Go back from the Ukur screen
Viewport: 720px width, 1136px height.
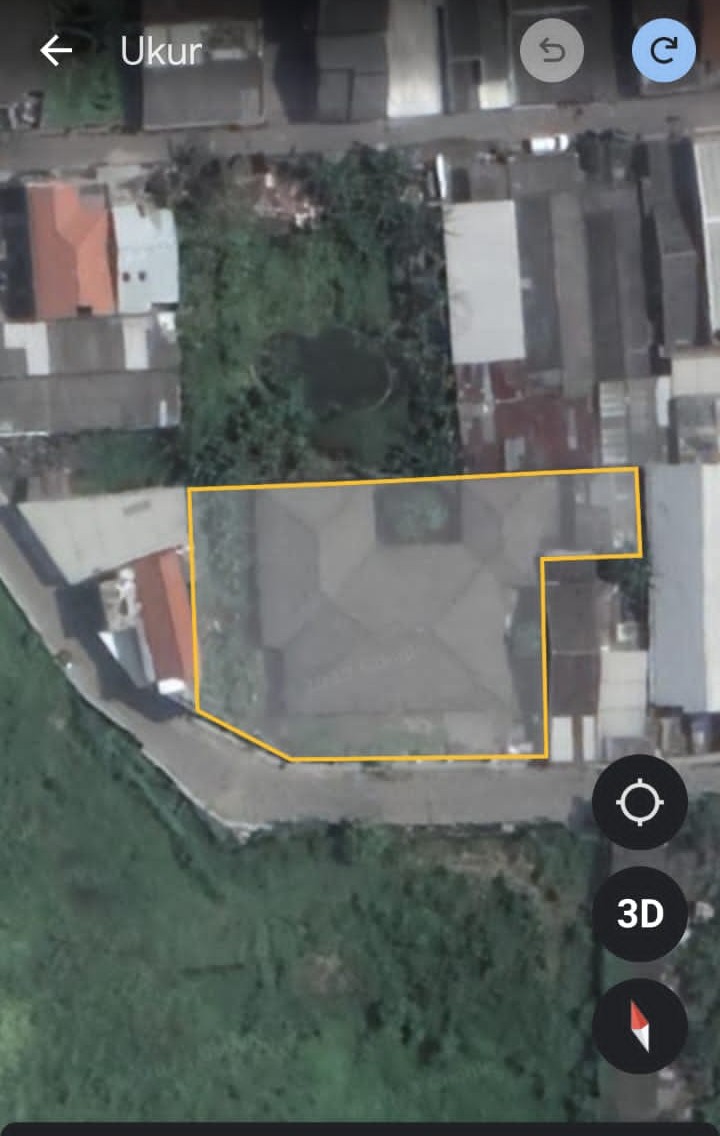[x=56, y=51]
